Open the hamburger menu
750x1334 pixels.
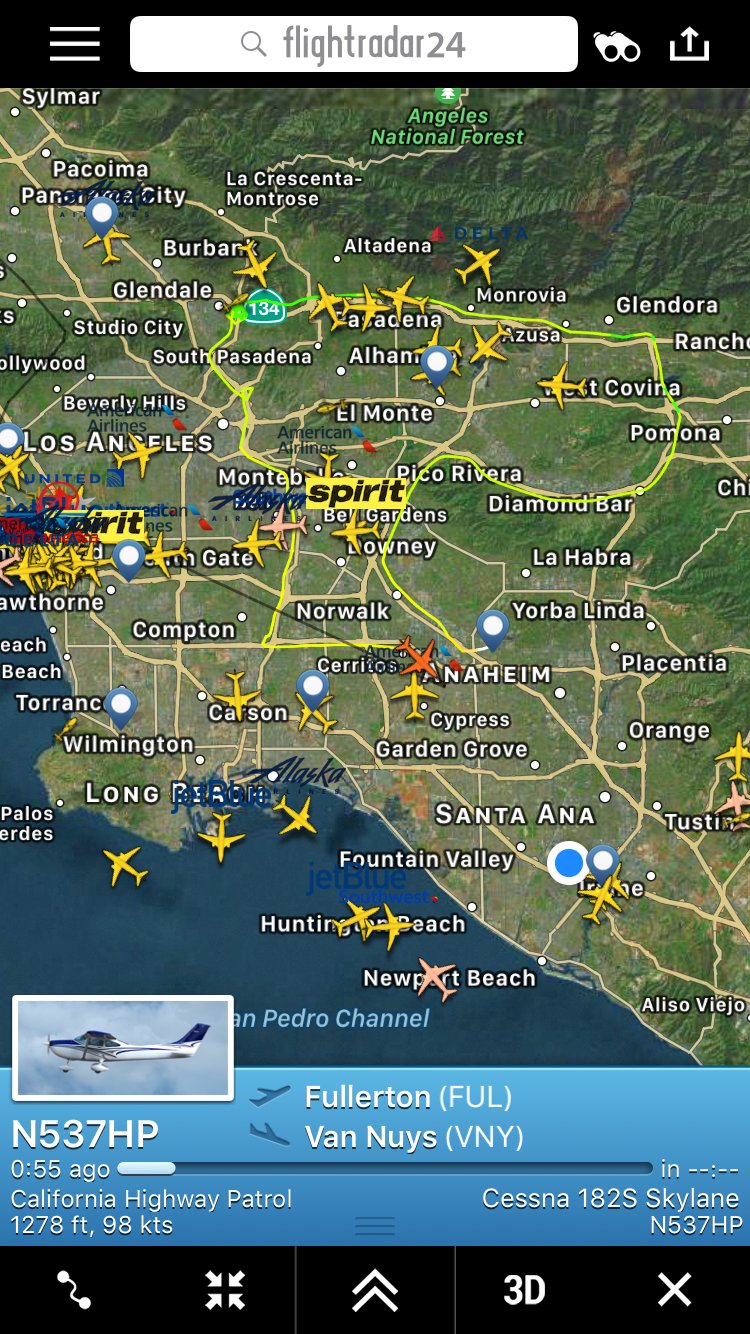pyautogui.click(x=75, y=44)
